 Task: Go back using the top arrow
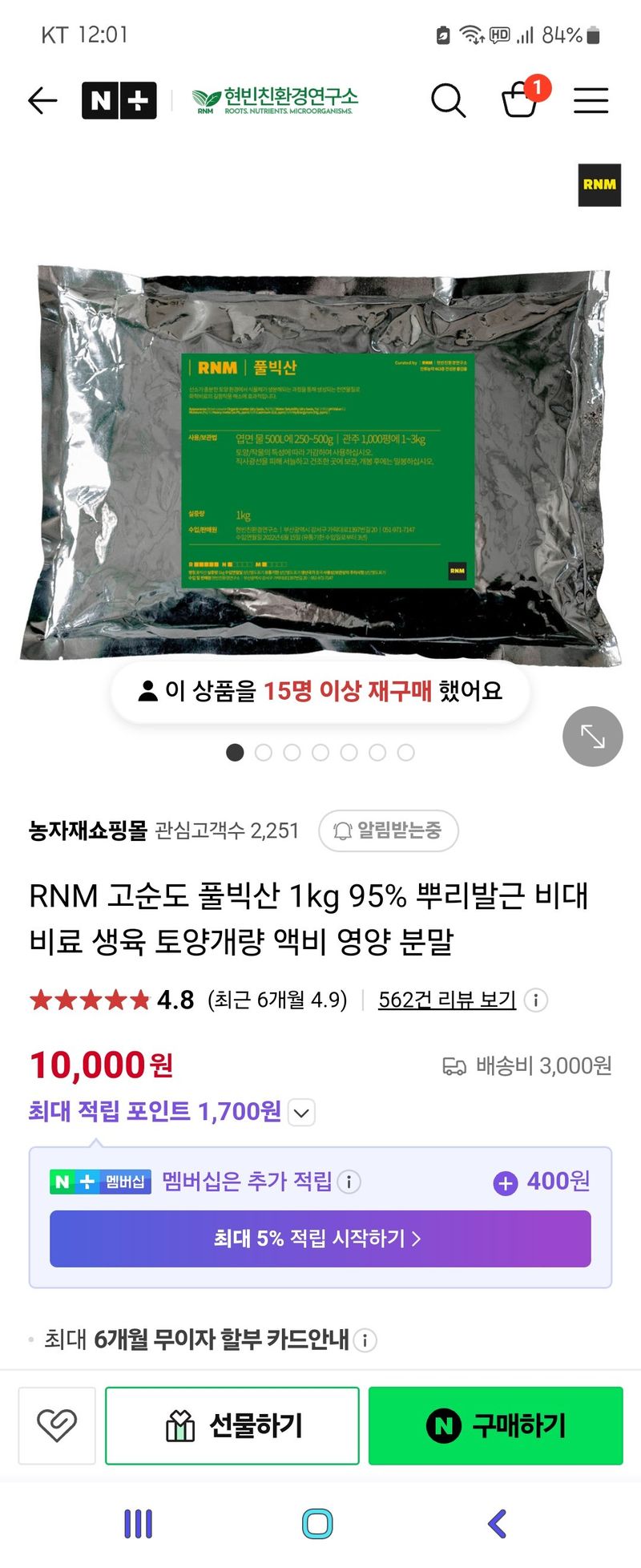(42, 101)
